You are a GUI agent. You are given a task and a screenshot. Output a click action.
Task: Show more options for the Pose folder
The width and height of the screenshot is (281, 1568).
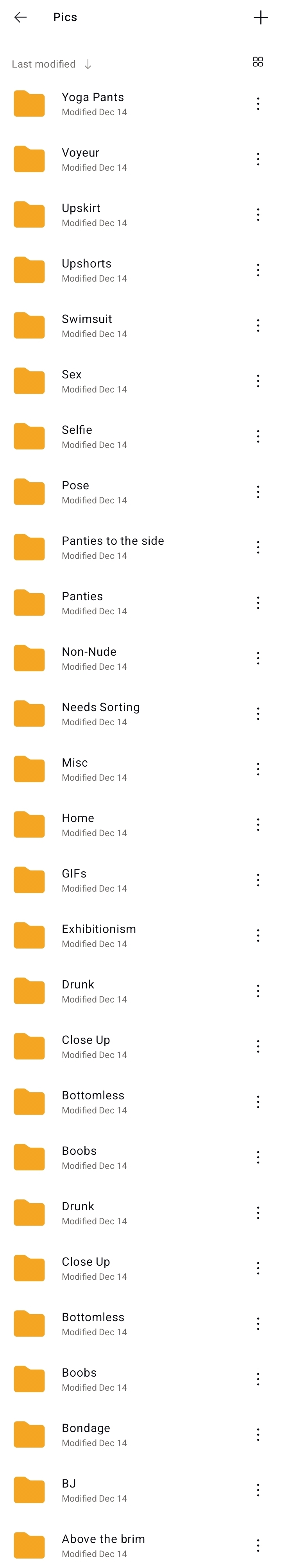258,492
